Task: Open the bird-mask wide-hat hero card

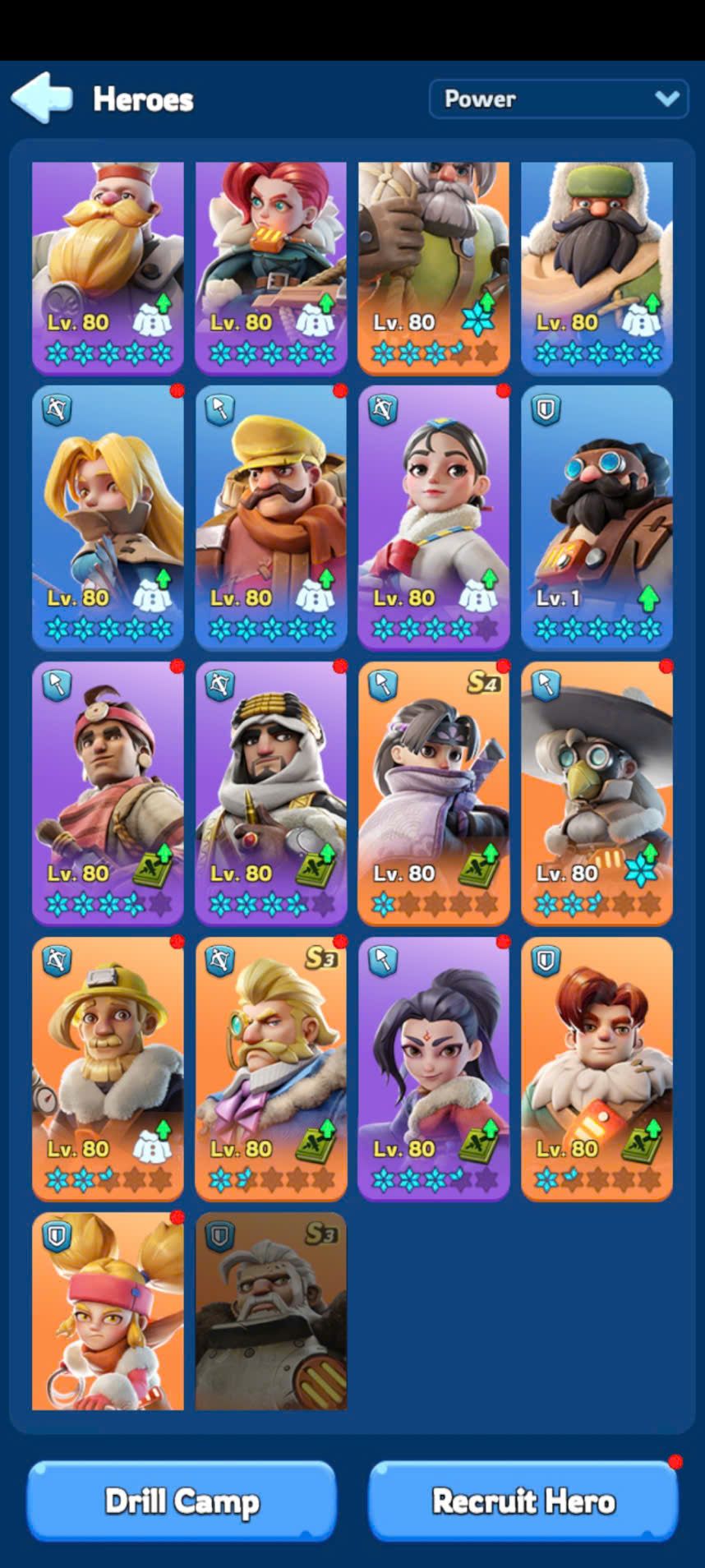Action: tap(597, 793)
